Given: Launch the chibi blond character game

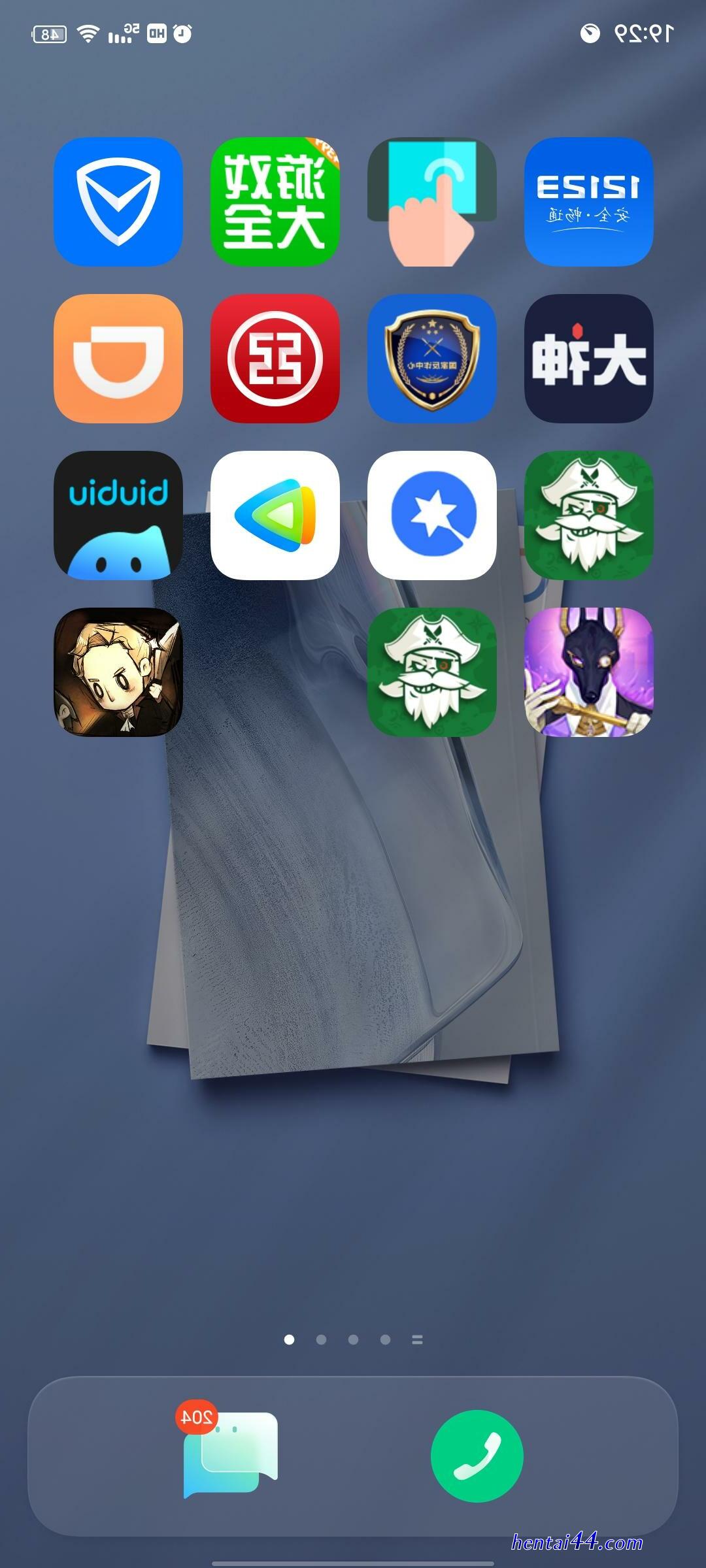Looking at the screenshot, I should [118, 672].
